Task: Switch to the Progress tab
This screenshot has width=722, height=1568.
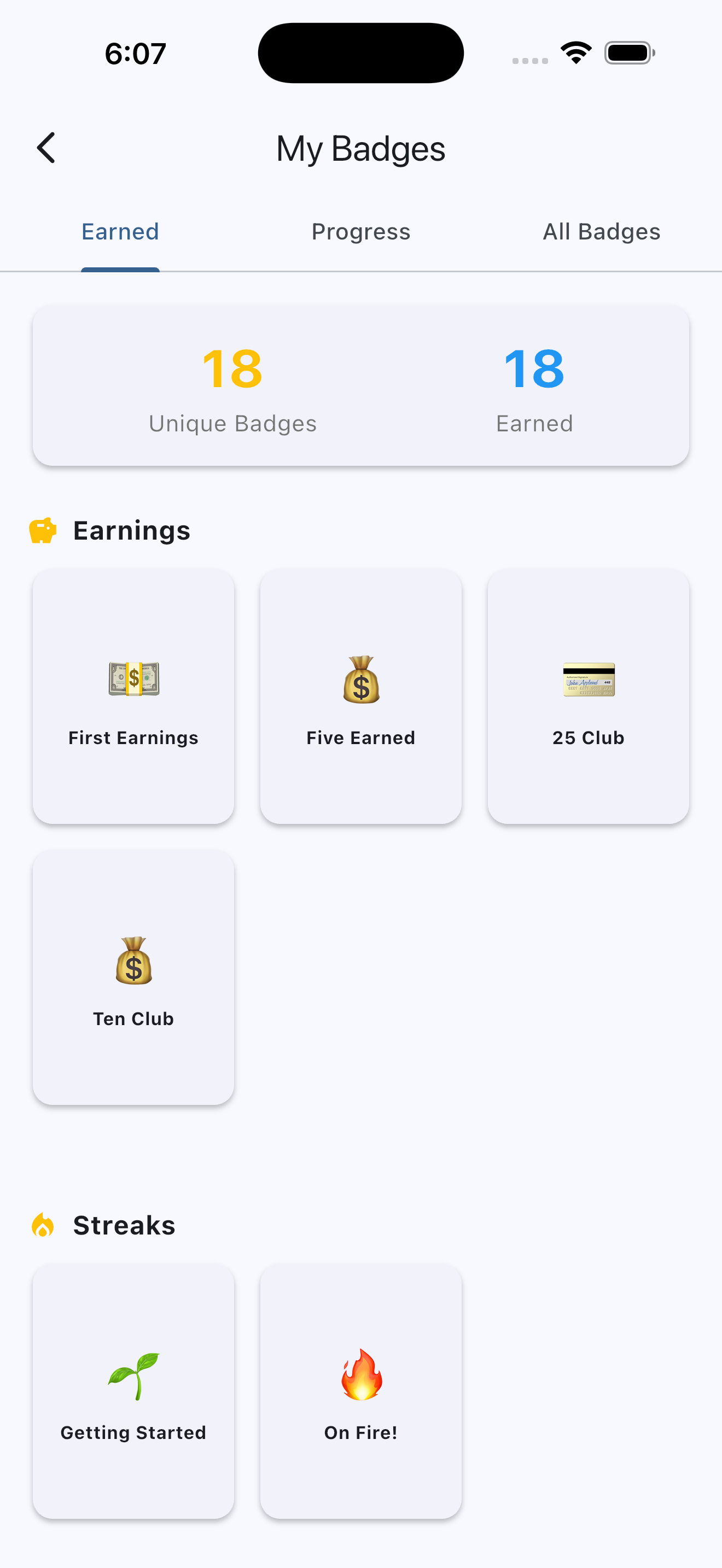Action: point(360,231)
